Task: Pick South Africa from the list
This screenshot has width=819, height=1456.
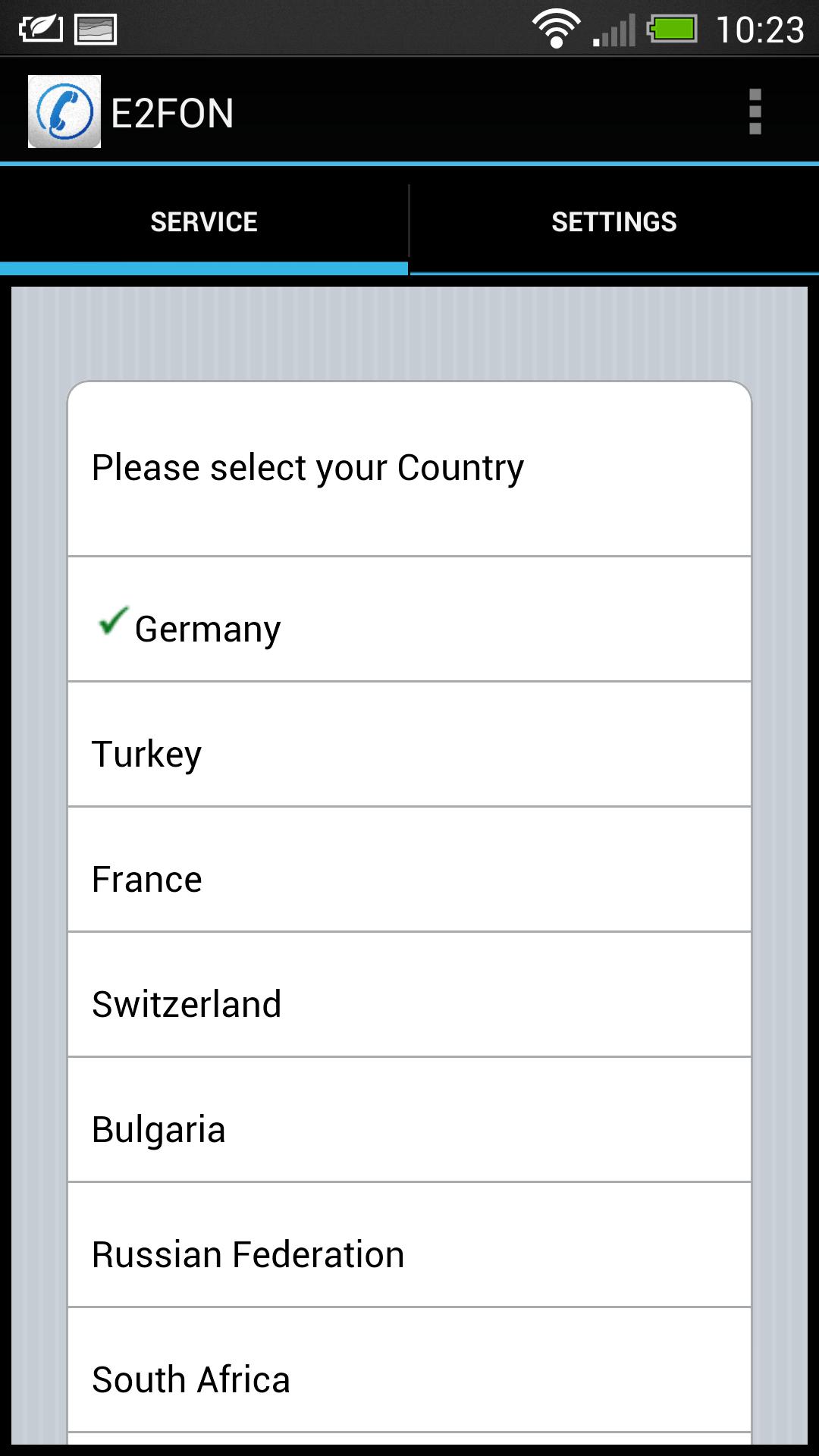Action: pos(409,1371)
